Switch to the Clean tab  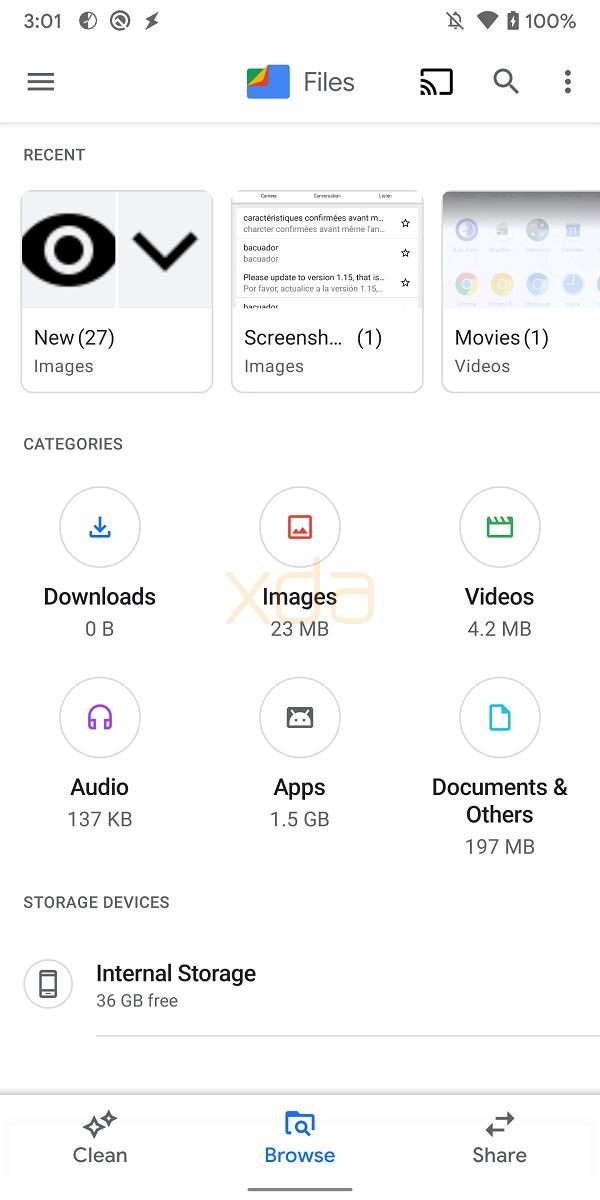click(100, 1138)
